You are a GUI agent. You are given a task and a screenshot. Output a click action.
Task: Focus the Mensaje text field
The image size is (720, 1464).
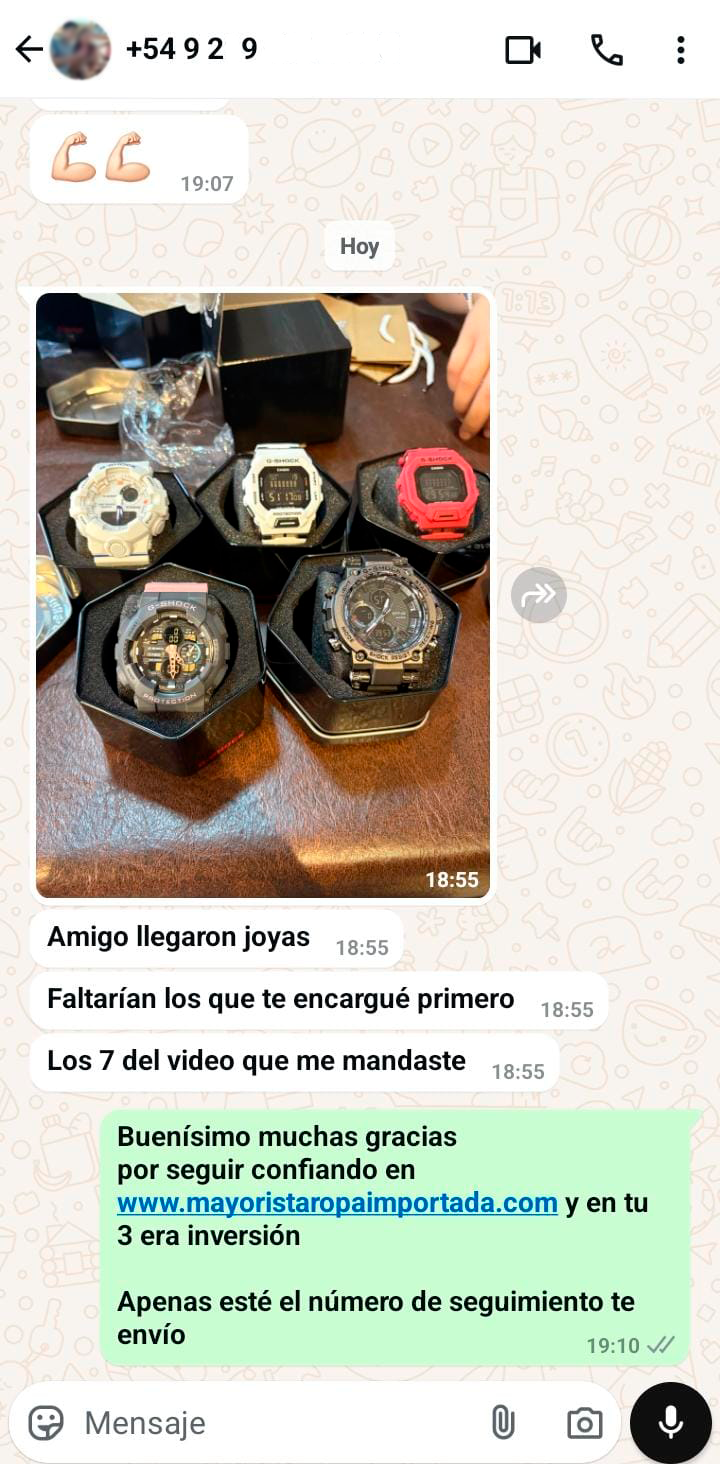point(270,1422)
